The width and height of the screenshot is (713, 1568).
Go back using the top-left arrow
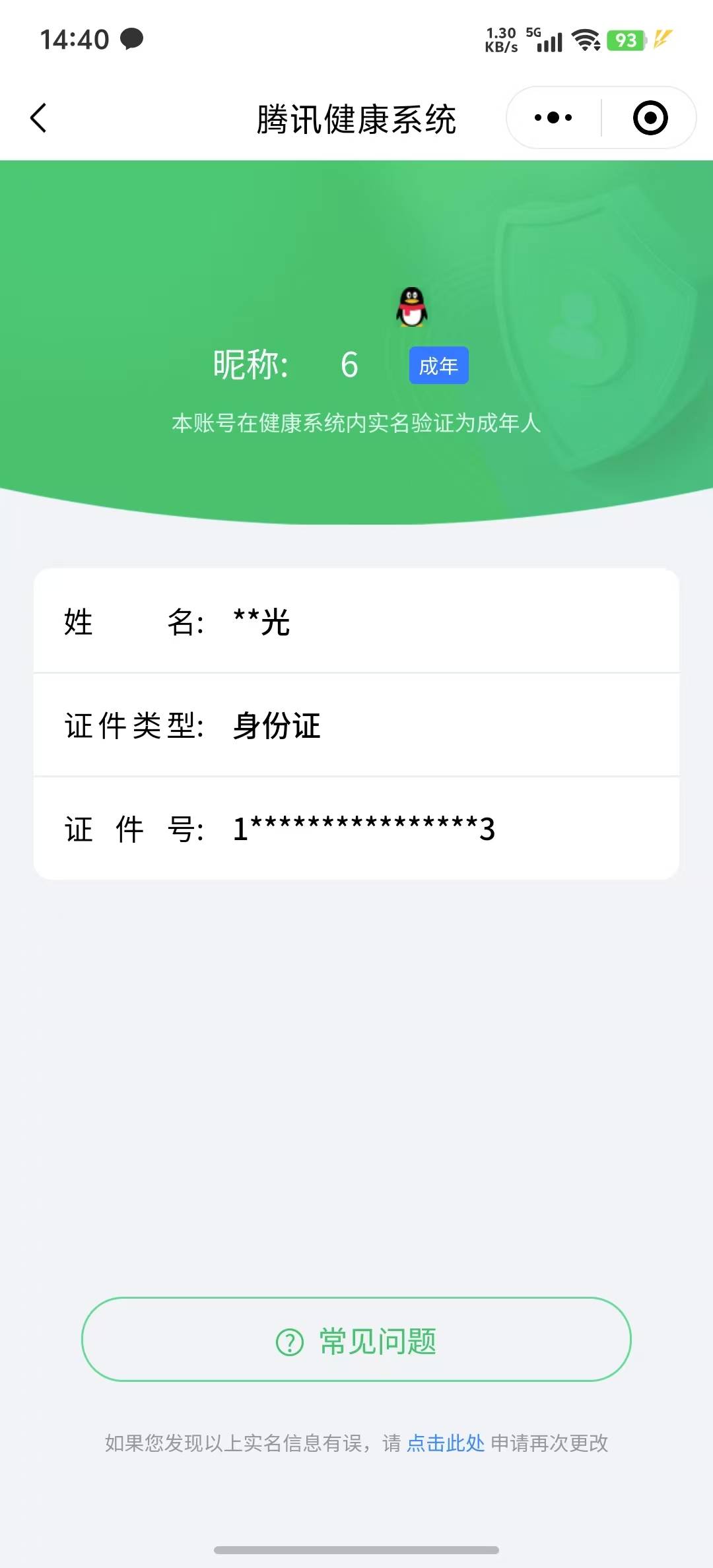click(38, 118)
